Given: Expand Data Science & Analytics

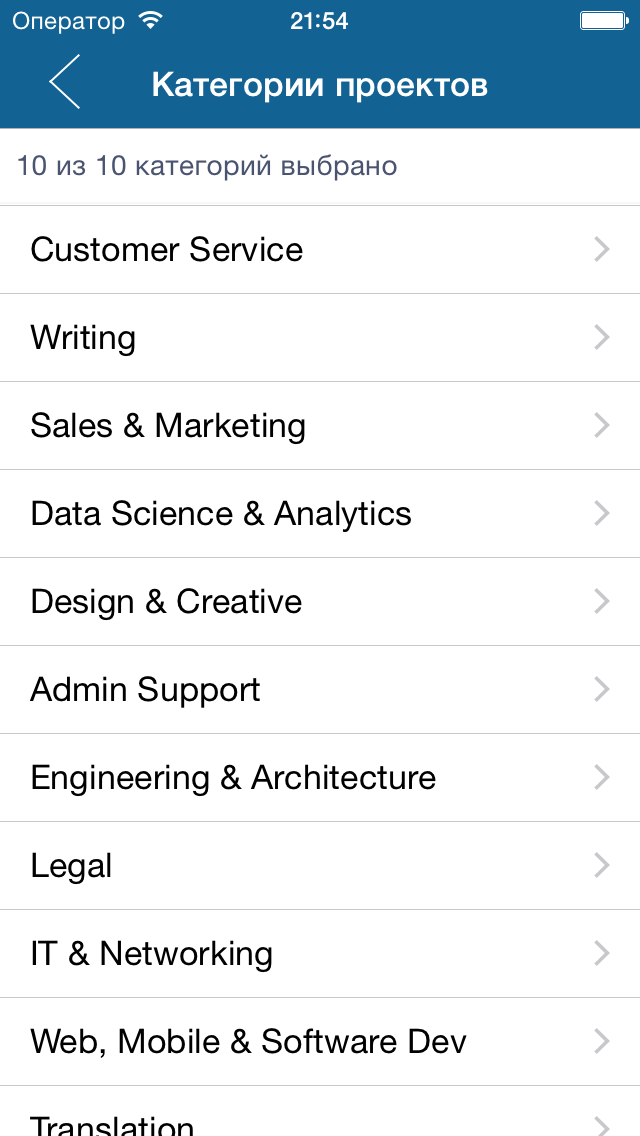Looking at the screenshot, I should (x=320, y=514).
